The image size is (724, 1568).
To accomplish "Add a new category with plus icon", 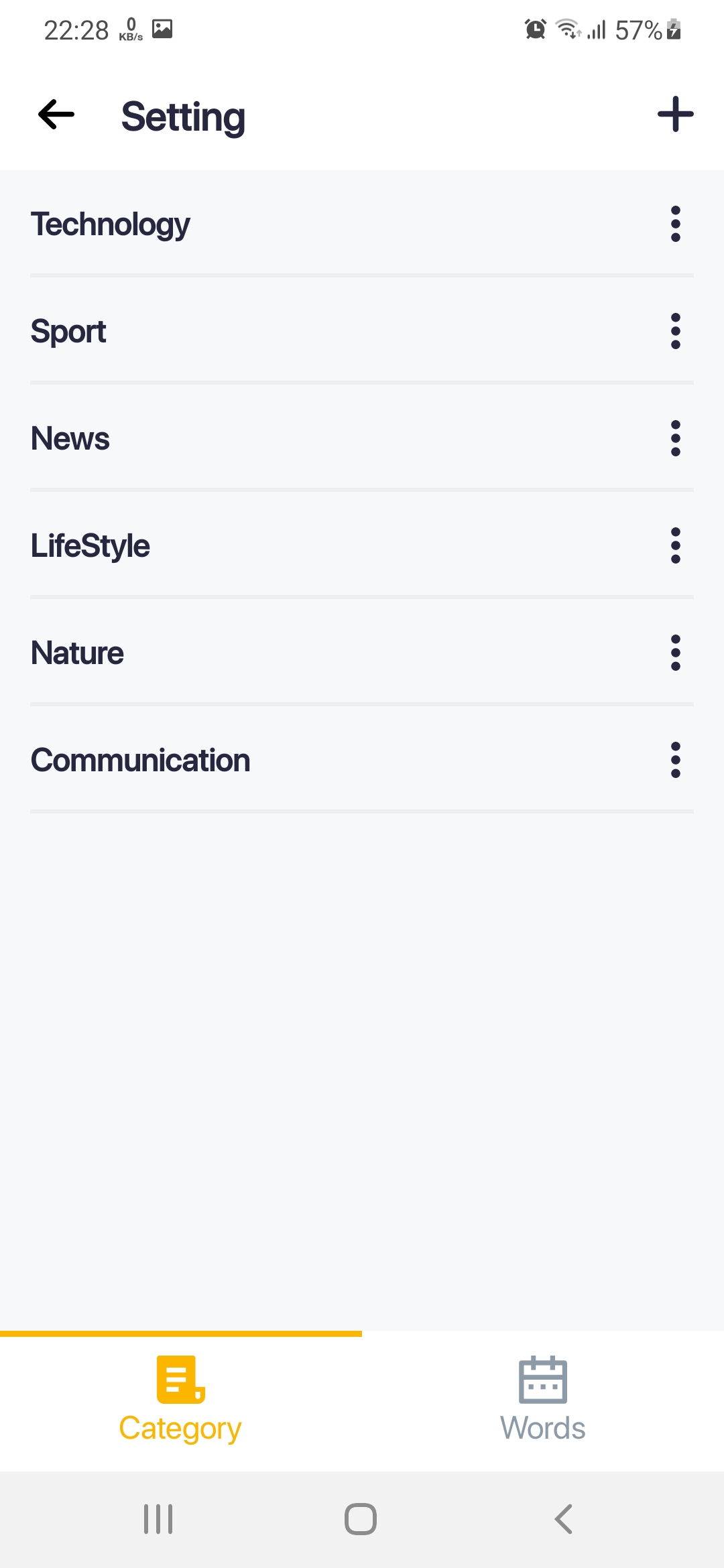I will [675, 115].
